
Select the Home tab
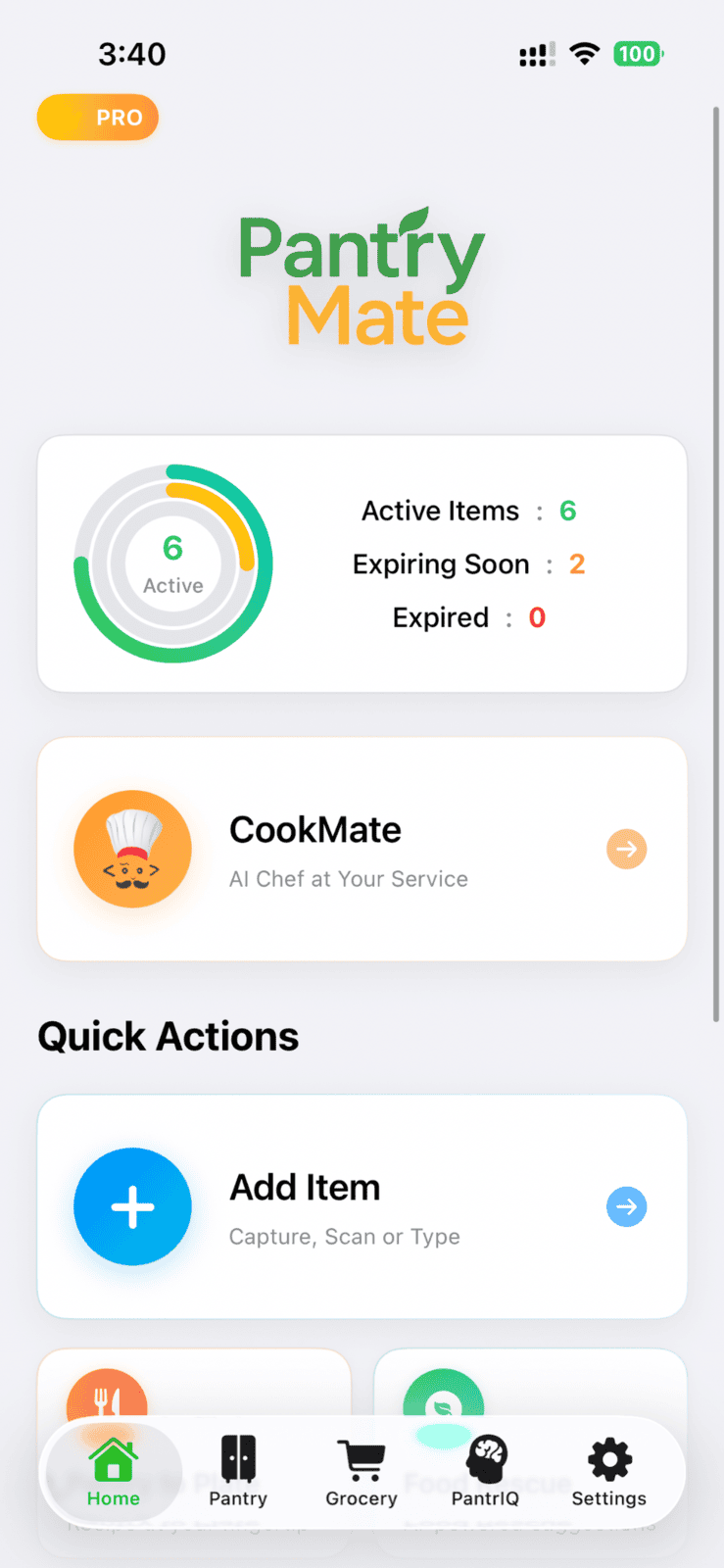(114, 1471)
